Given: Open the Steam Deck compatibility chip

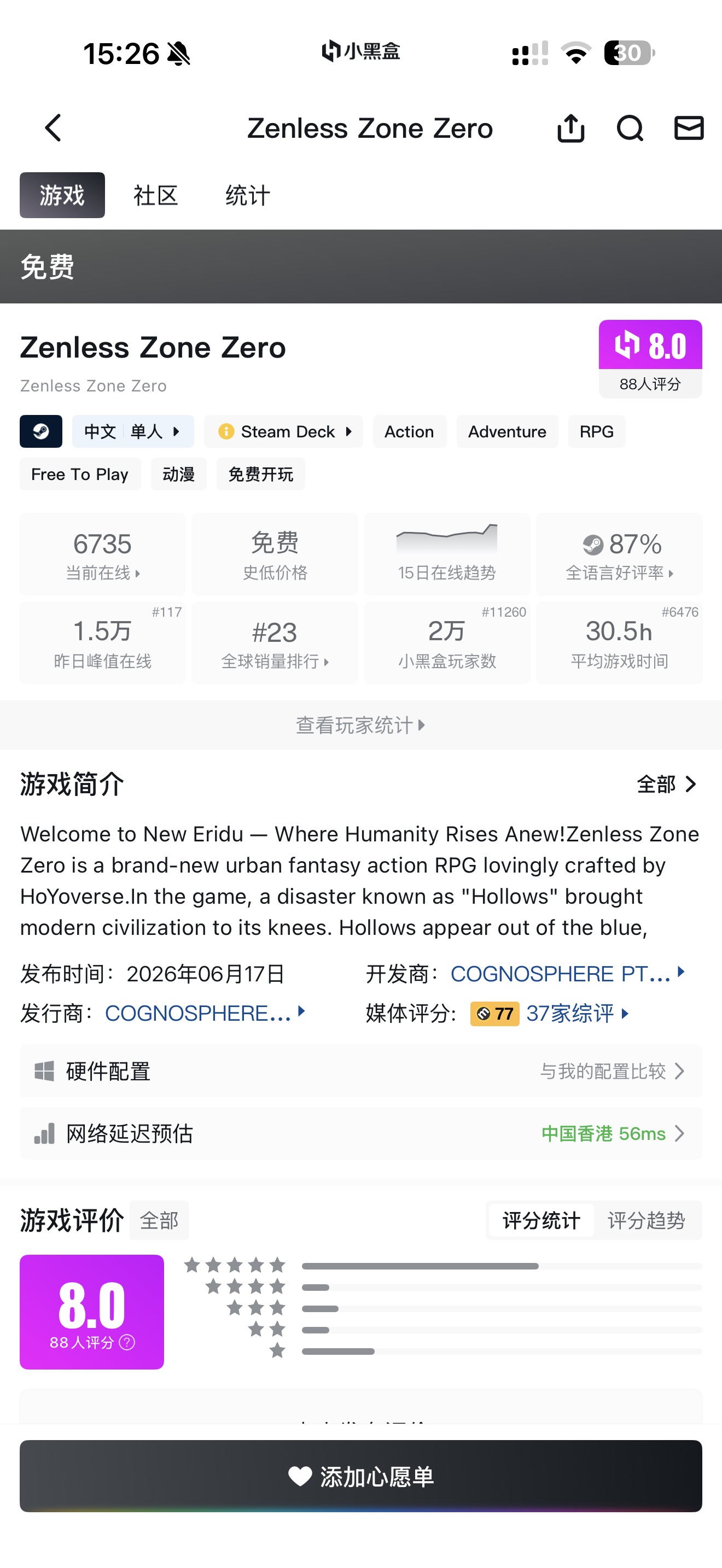Looking at the screenshot, I should point(283,431).
